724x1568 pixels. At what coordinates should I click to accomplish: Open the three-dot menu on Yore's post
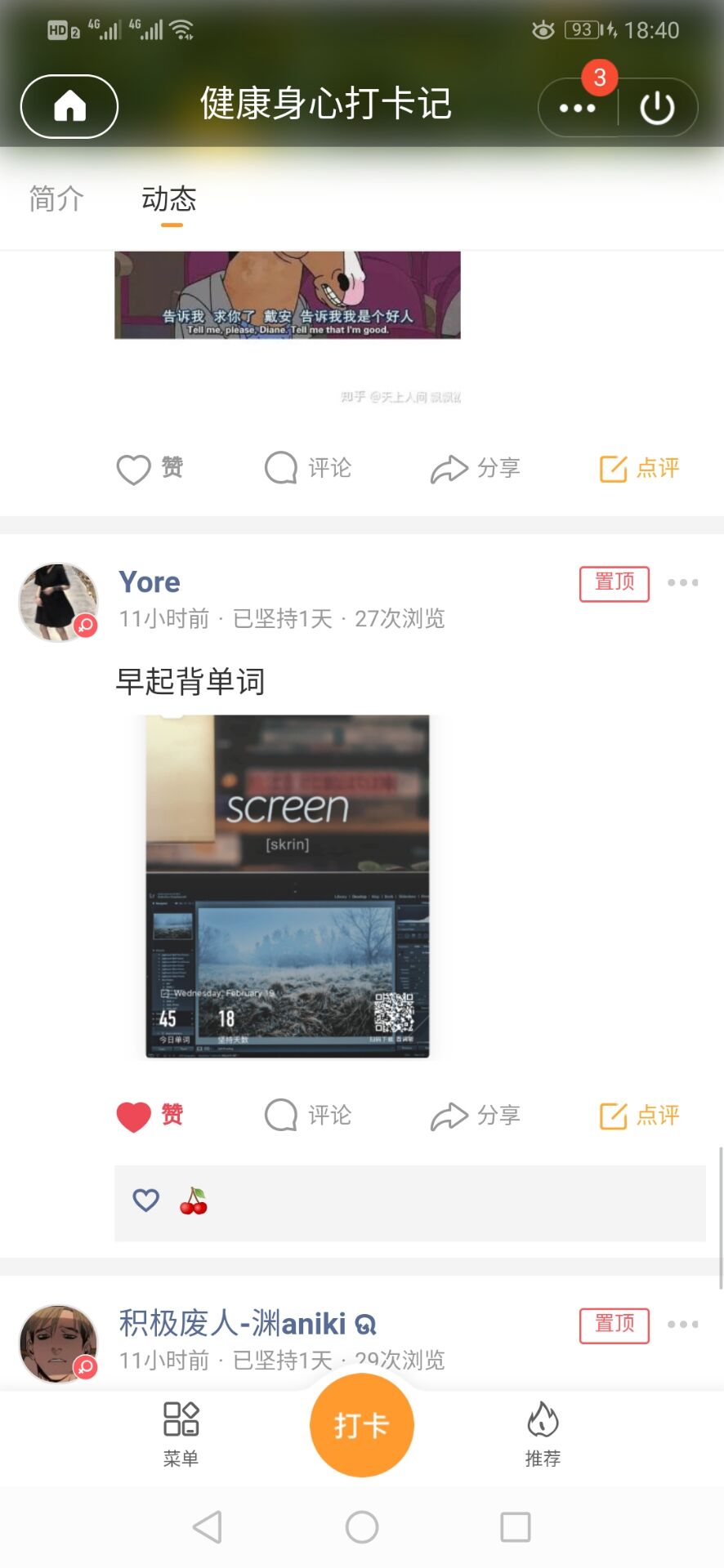(682, 582)
